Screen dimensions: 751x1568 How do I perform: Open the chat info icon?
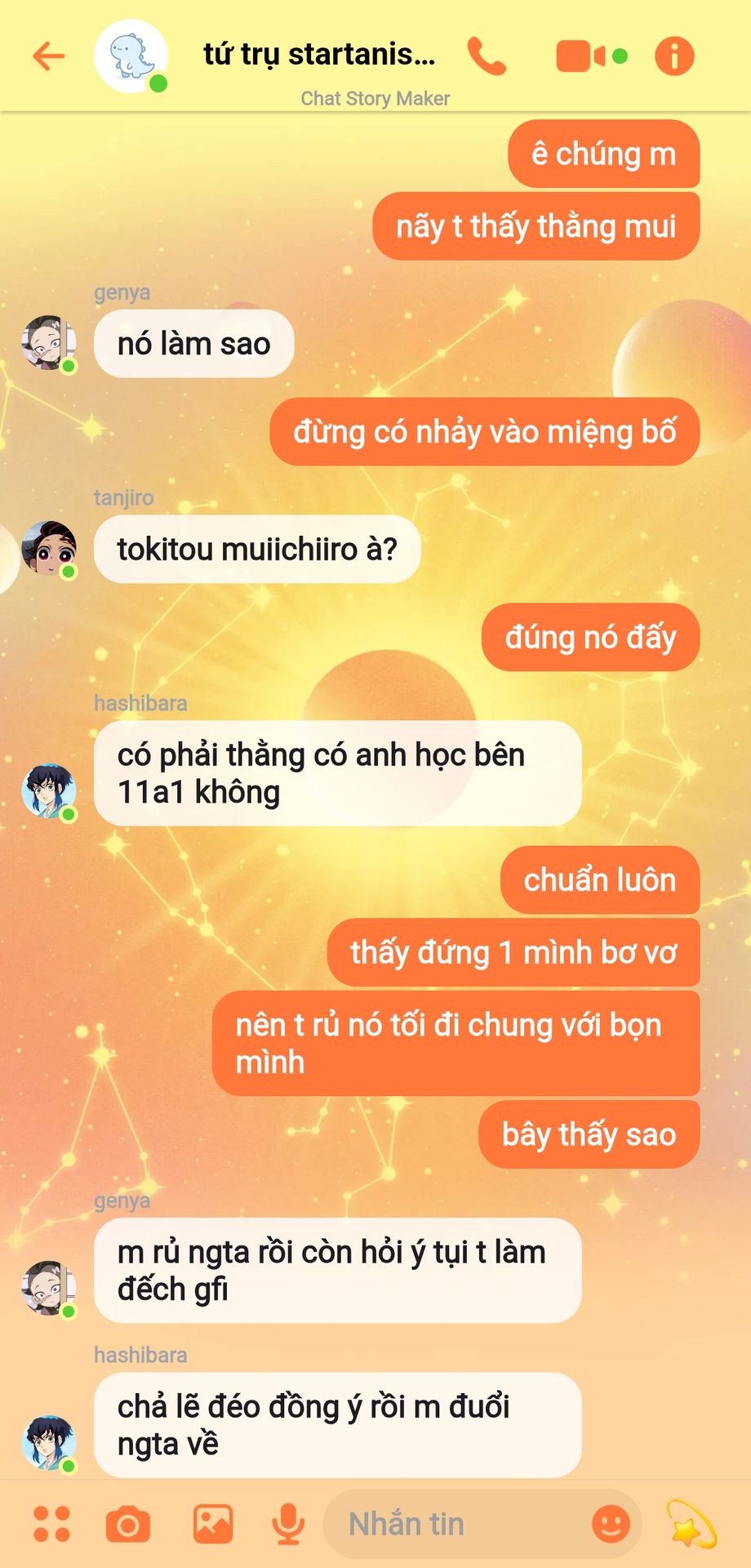tap(674, 56)
